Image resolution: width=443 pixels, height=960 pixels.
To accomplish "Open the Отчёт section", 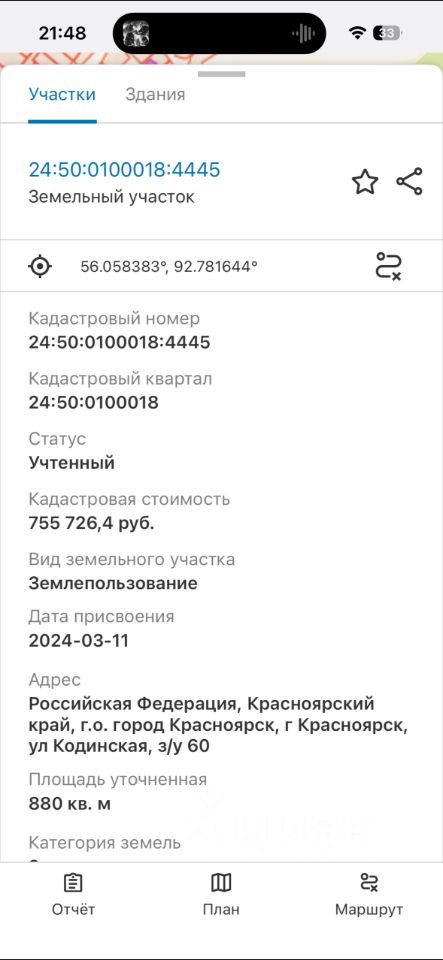I will tap(73, 895).
